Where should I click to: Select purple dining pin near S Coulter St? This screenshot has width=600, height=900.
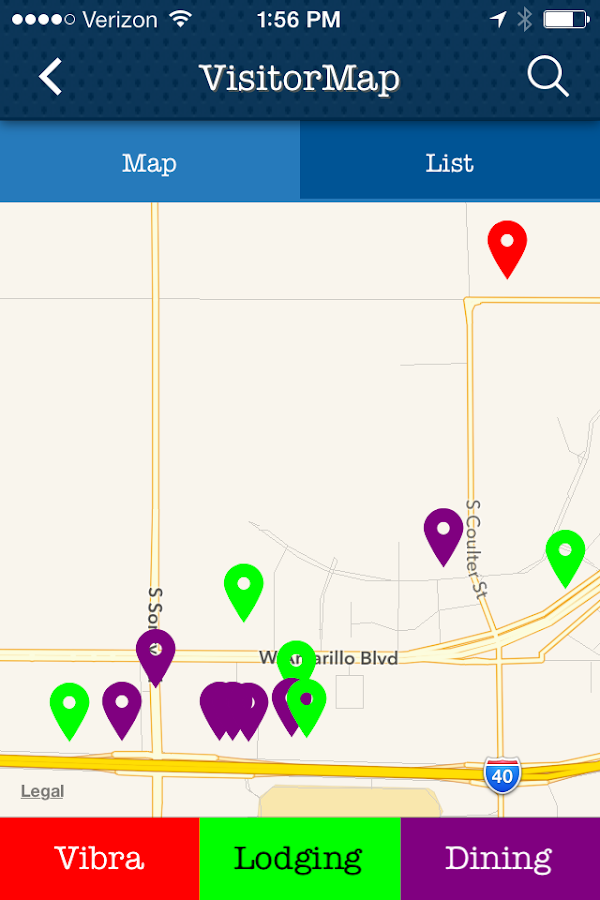[443, 532]
